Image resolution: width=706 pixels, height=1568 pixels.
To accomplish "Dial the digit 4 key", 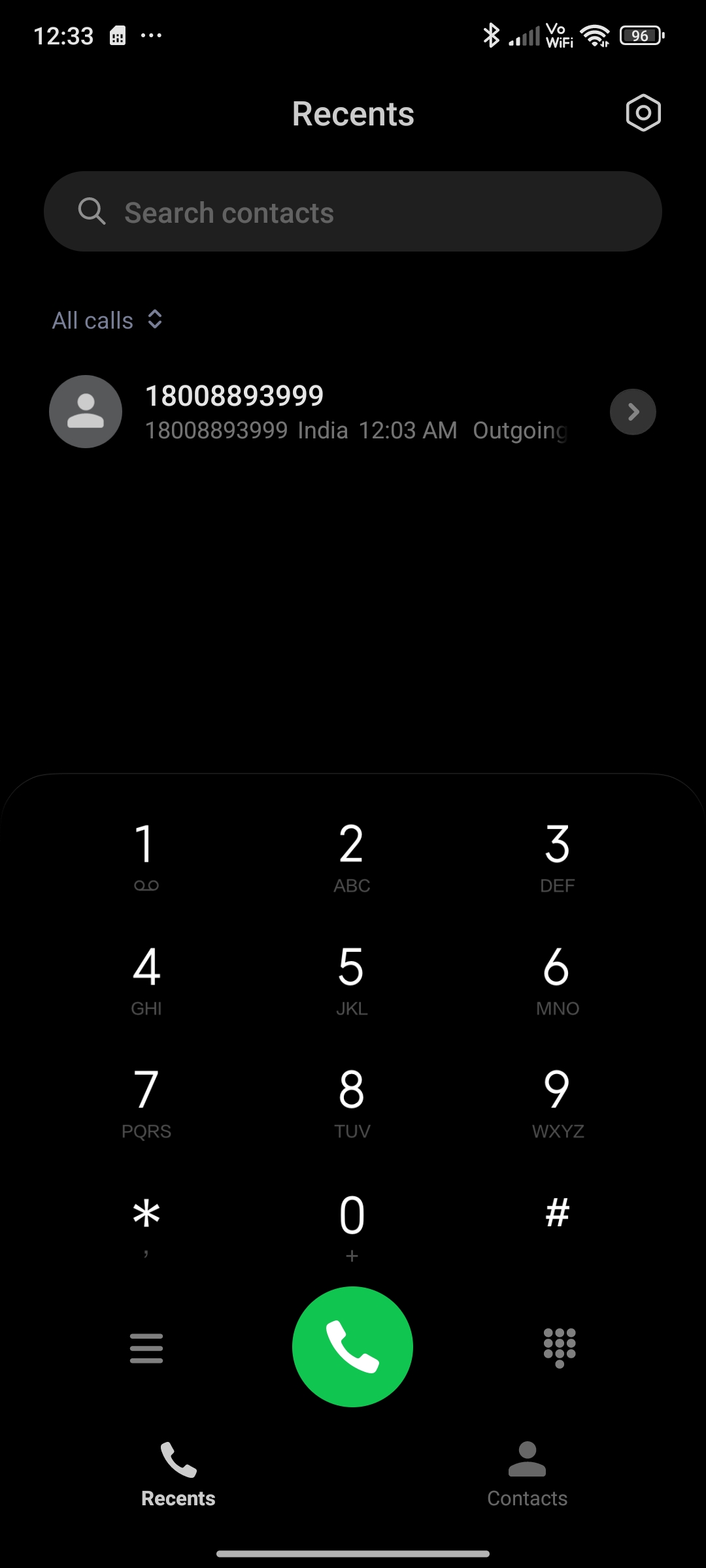I will point(146,979).
